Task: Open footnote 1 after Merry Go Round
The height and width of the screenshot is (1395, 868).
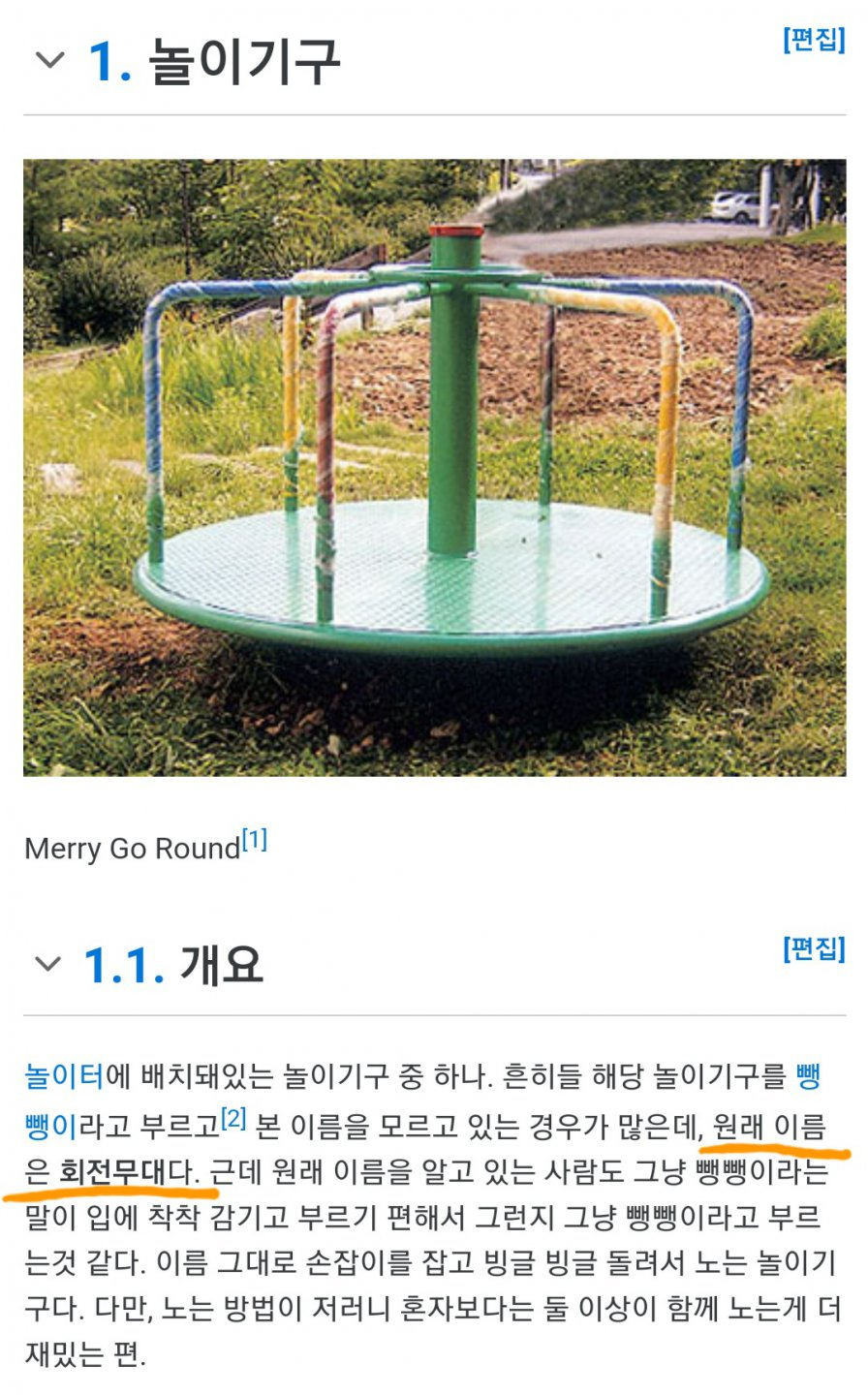Action: [255, 840]
